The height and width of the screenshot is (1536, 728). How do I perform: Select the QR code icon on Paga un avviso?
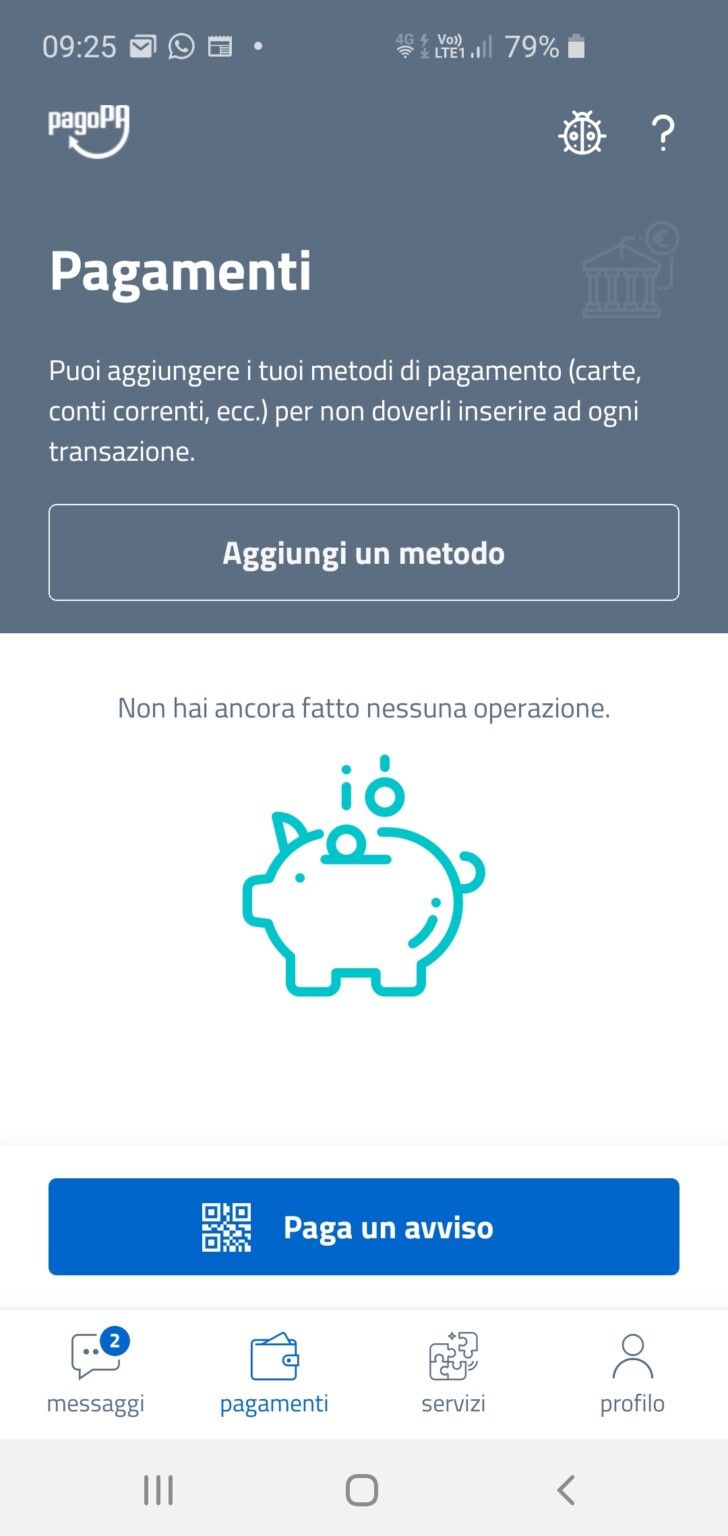point(227,1226)
